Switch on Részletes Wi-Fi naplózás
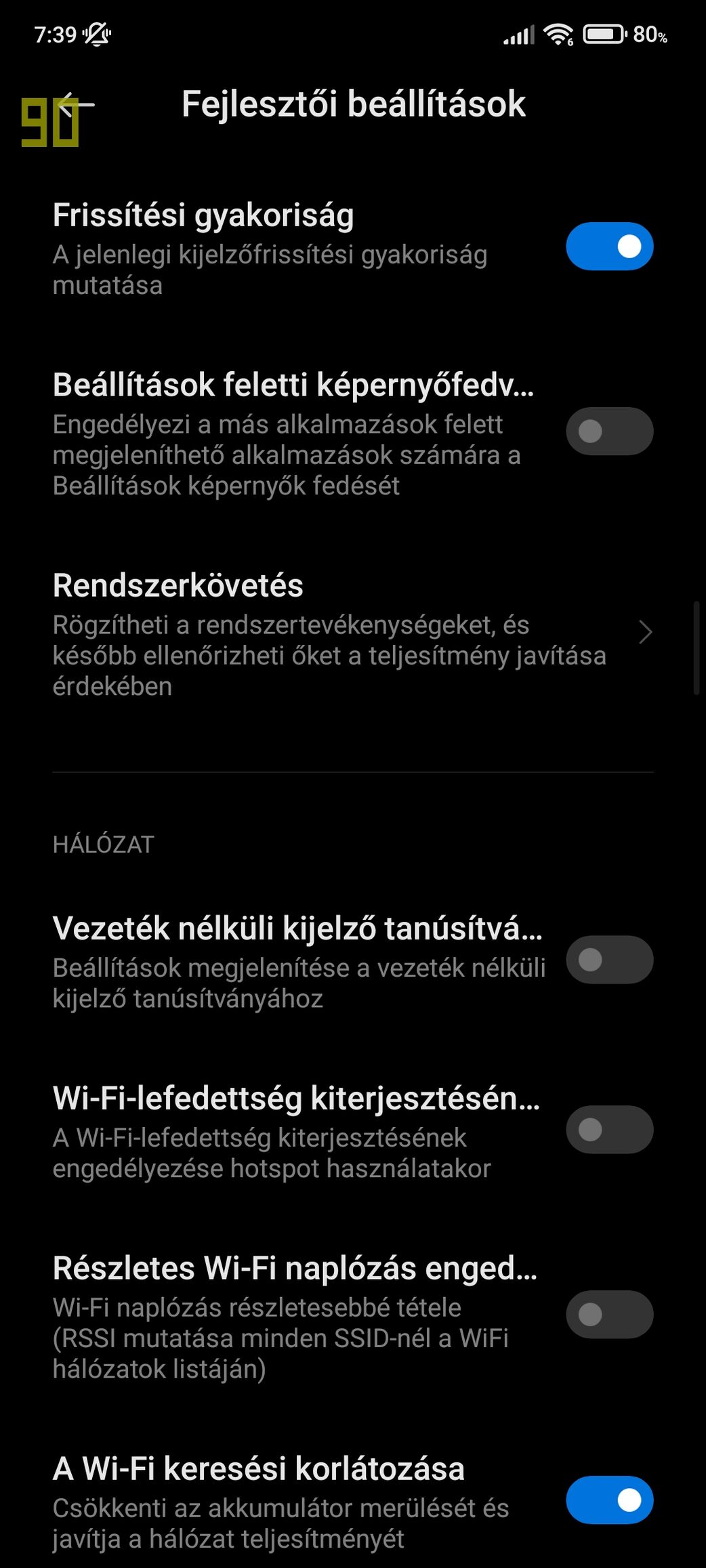706x1568 pixels. coord(609,1315)
